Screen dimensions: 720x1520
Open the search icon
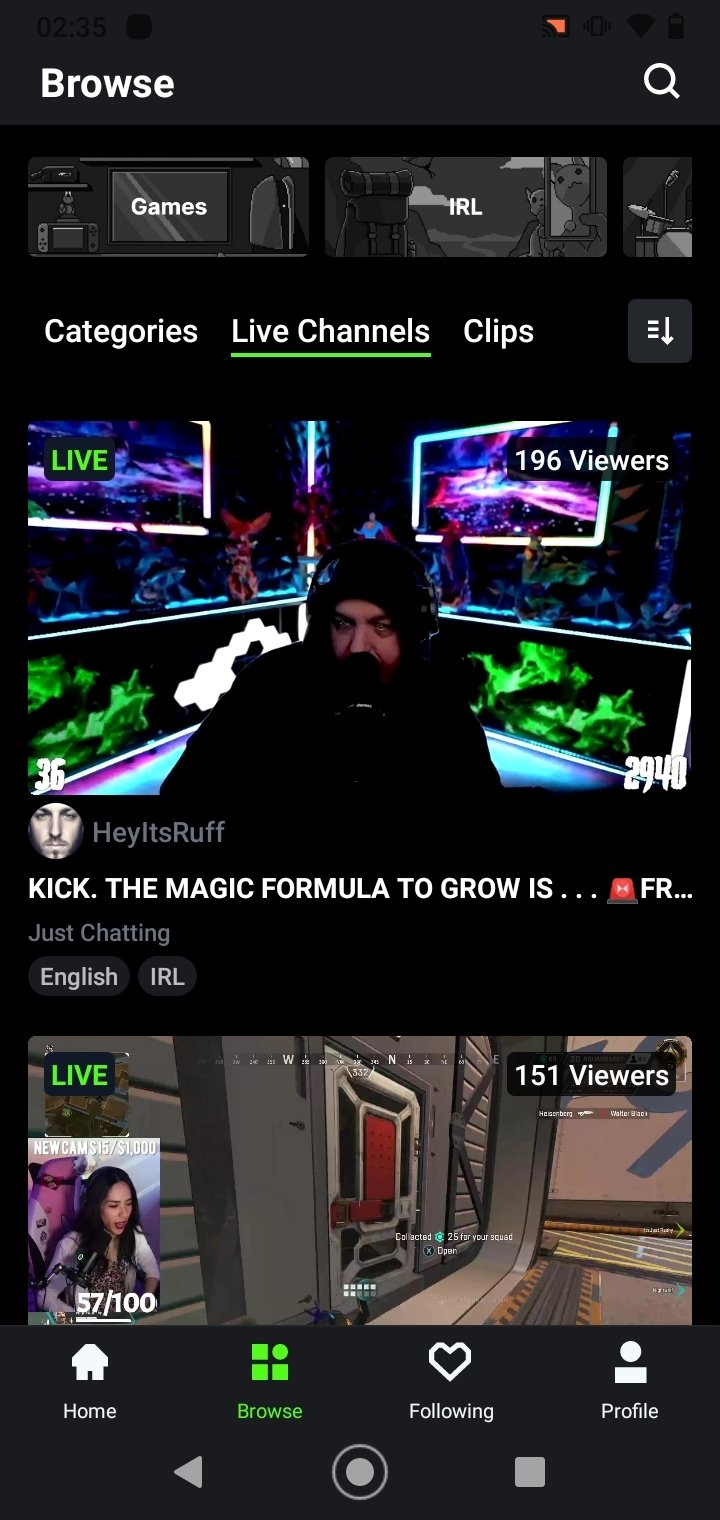[661, 82]
